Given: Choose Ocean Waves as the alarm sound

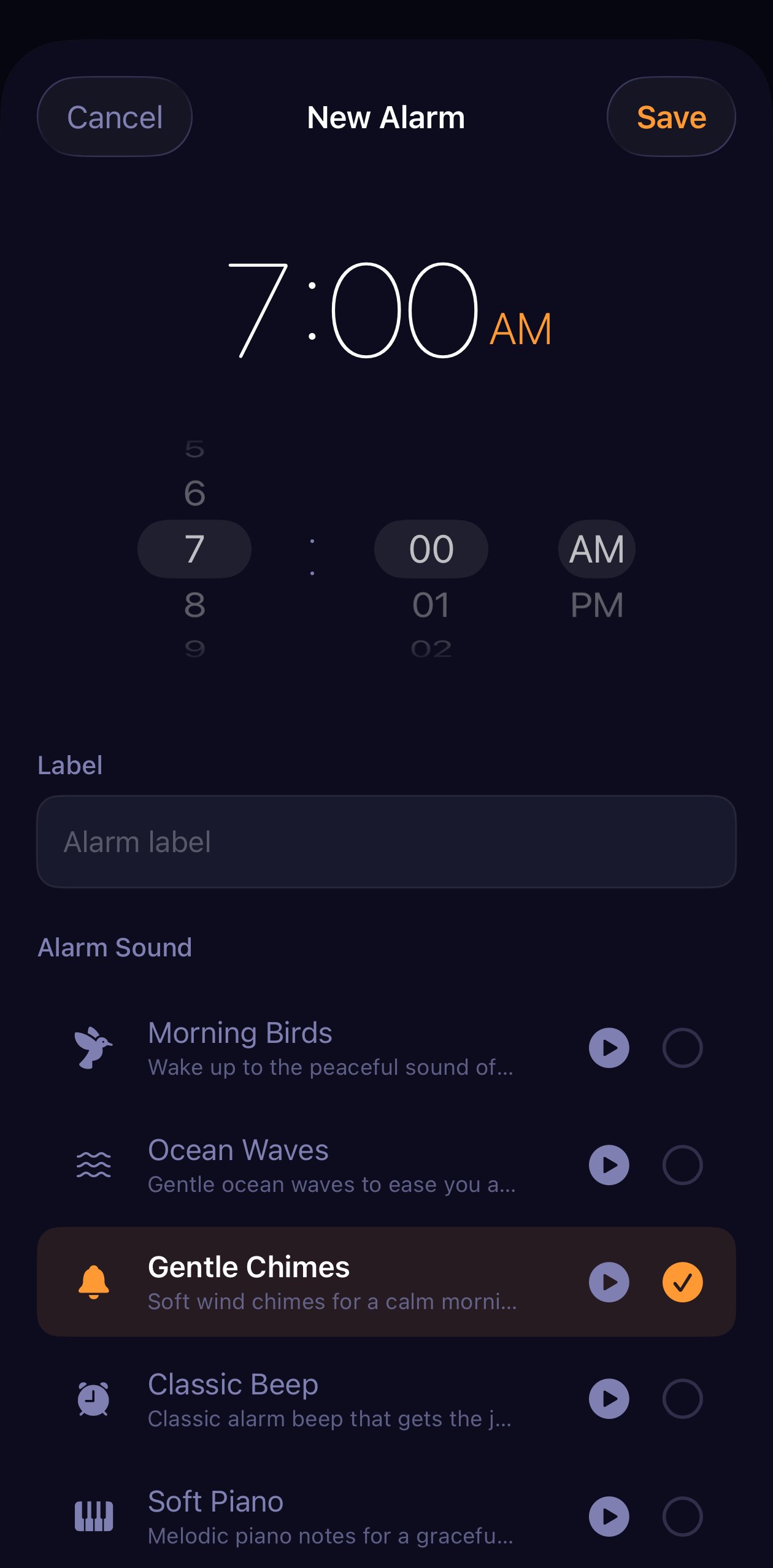Looking at the screenshot, I should (683, 1166).
